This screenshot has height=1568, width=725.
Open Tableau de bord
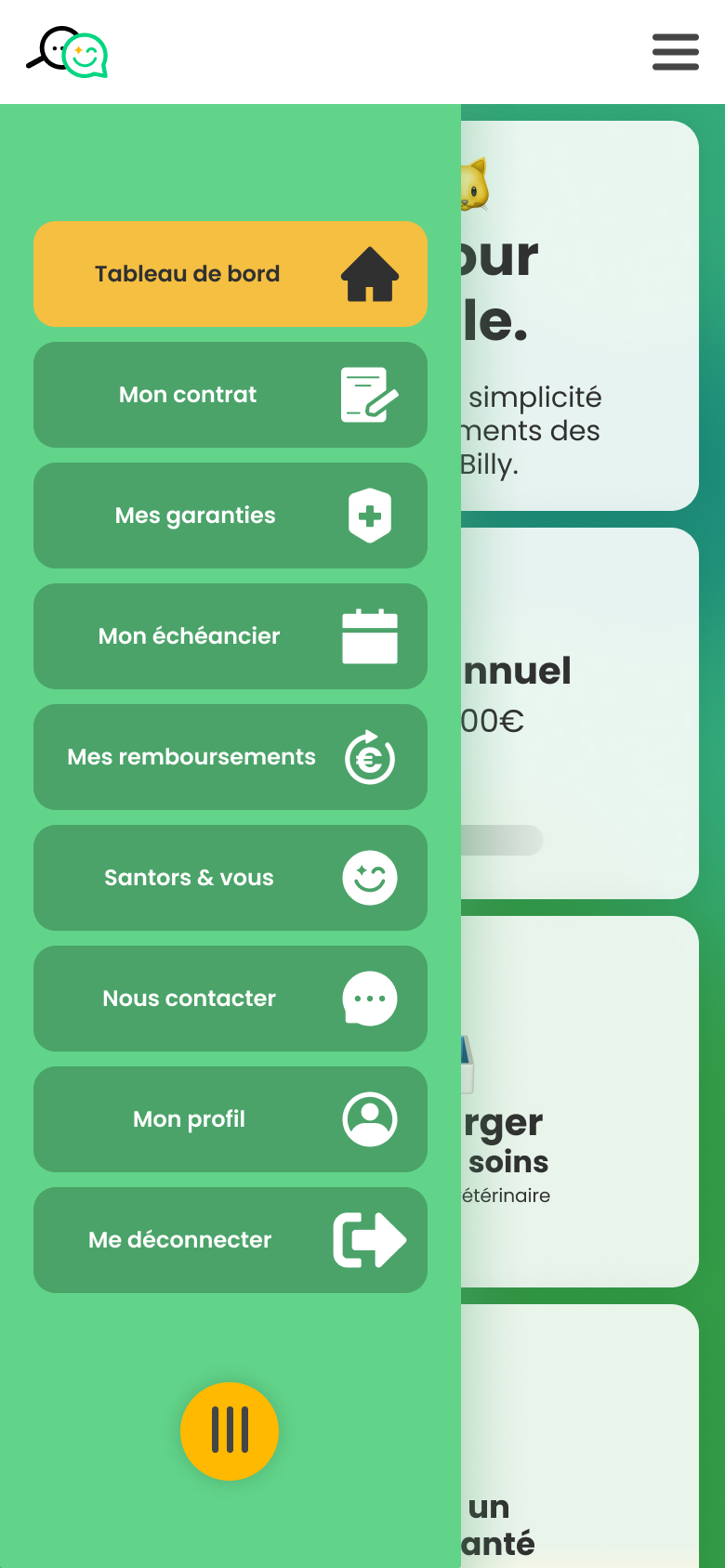click(230, 274)
